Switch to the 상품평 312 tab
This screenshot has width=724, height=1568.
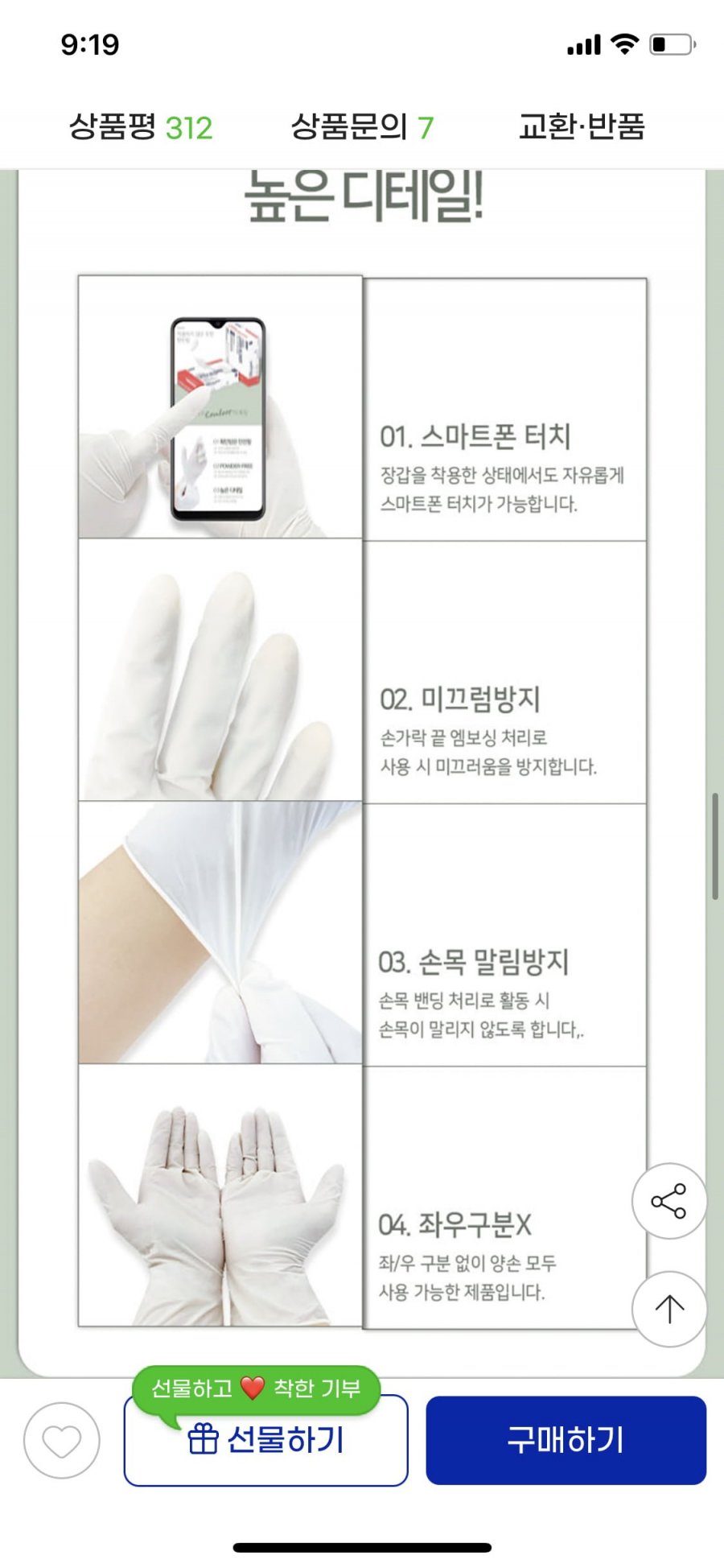pyautogui.click(x=141, y=127)
